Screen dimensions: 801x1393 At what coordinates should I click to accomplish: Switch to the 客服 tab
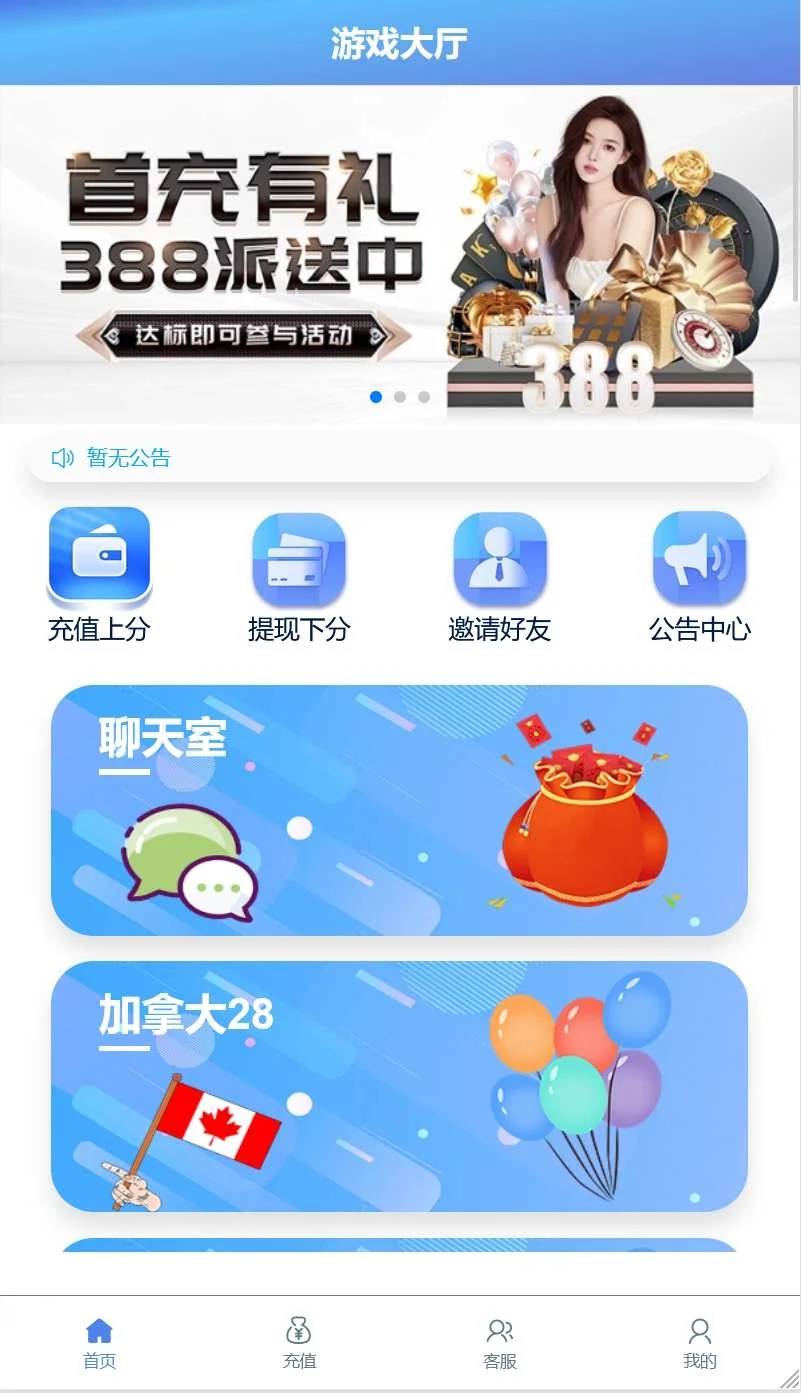pos(499,1343)
